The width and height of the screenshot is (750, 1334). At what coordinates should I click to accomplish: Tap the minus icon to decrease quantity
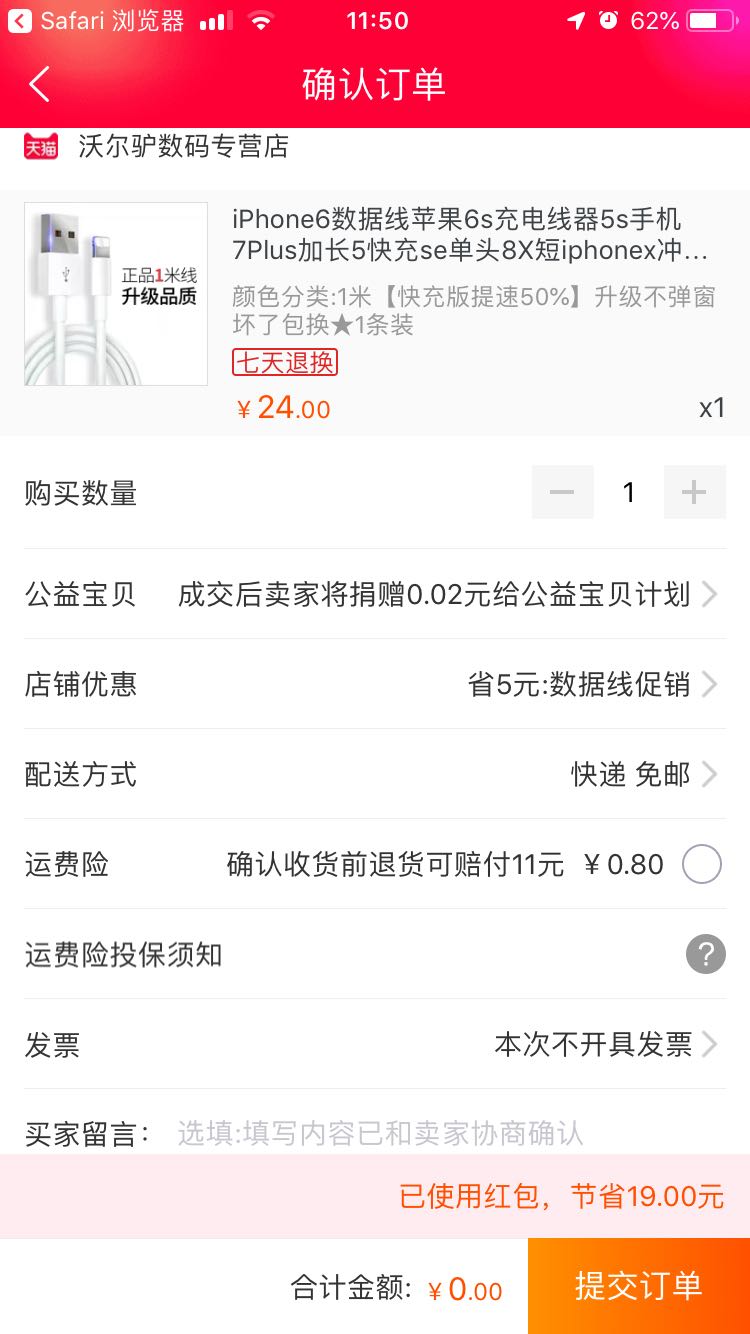point(562,491)
